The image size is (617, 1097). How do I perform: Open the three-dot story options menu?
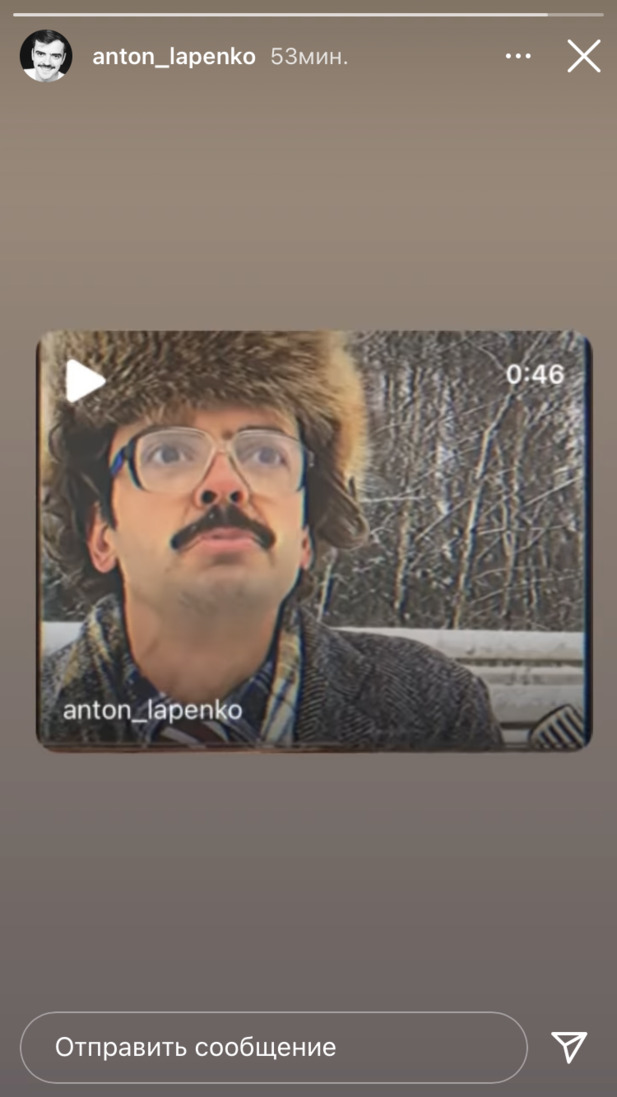coord(518,56)
